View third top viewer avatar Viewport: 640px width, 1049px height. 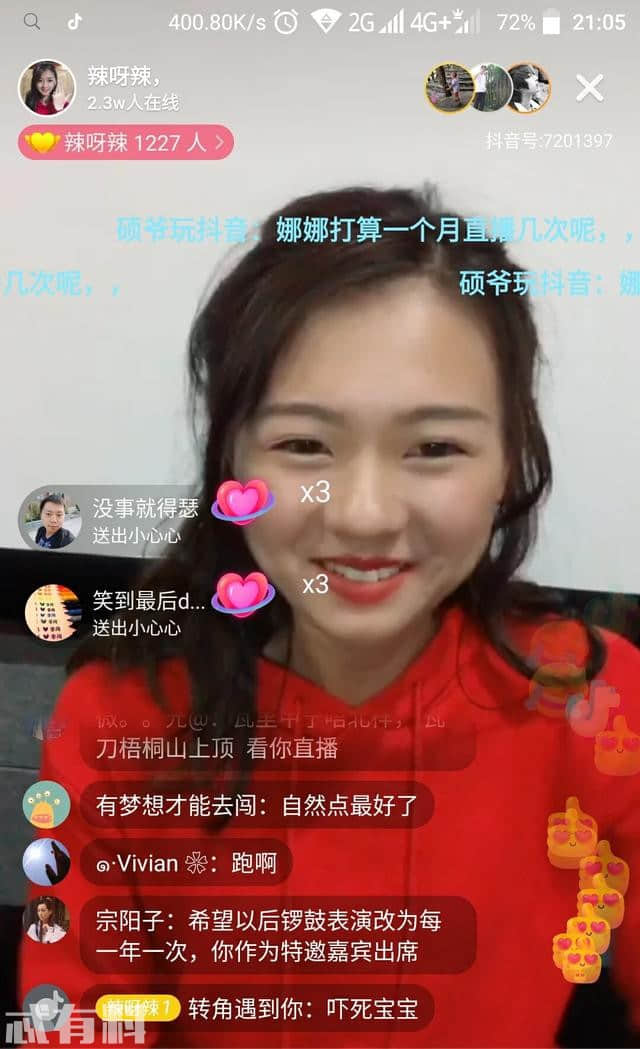[x=527, y=88]
